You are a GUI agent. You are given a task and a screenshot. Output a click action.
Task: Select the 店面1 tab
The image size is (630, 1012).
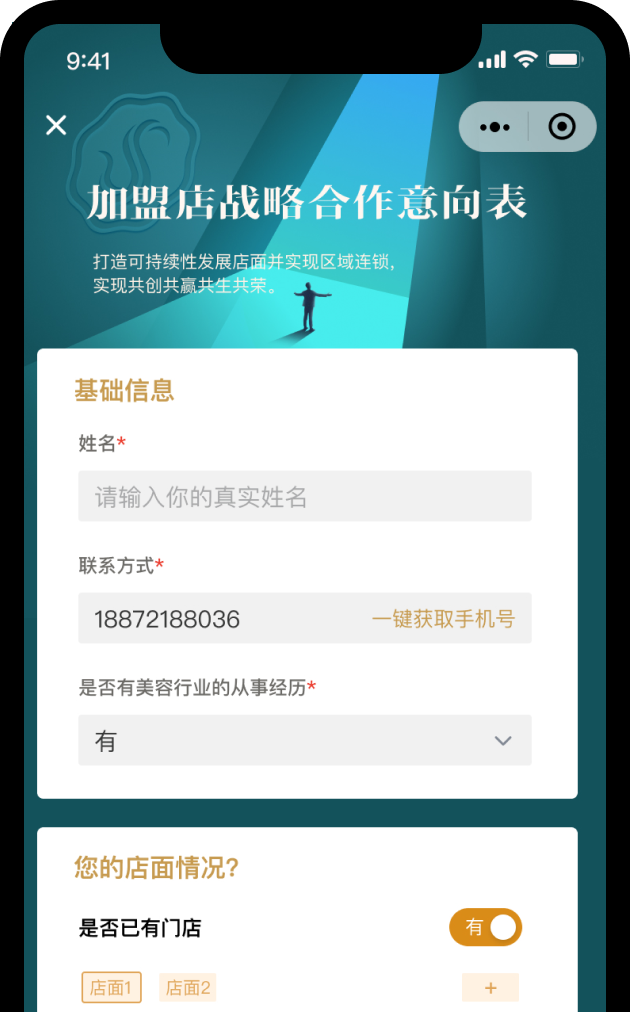[111, 988]
